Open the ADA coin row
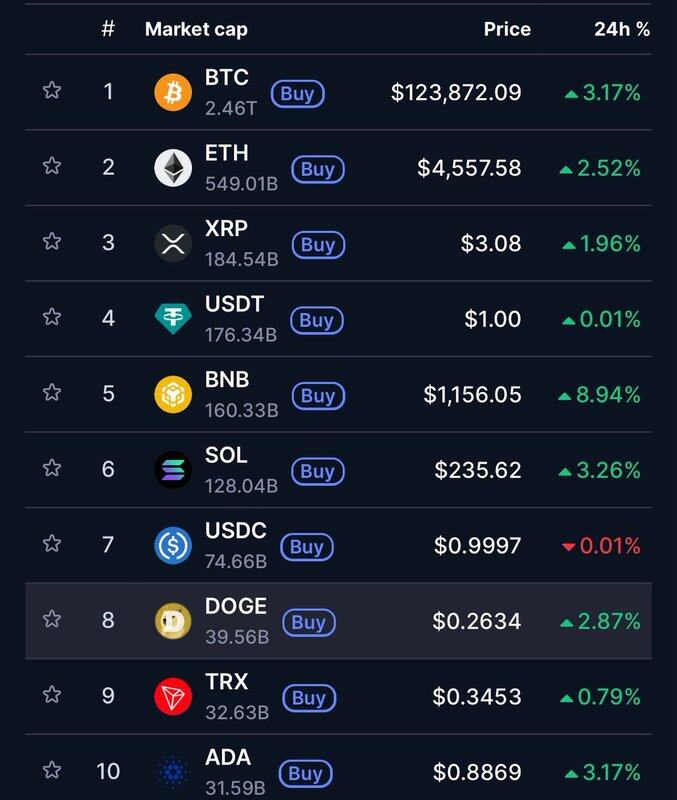This screenshot has width=677, height=800. pyautogui.click(x=226, y=771)
